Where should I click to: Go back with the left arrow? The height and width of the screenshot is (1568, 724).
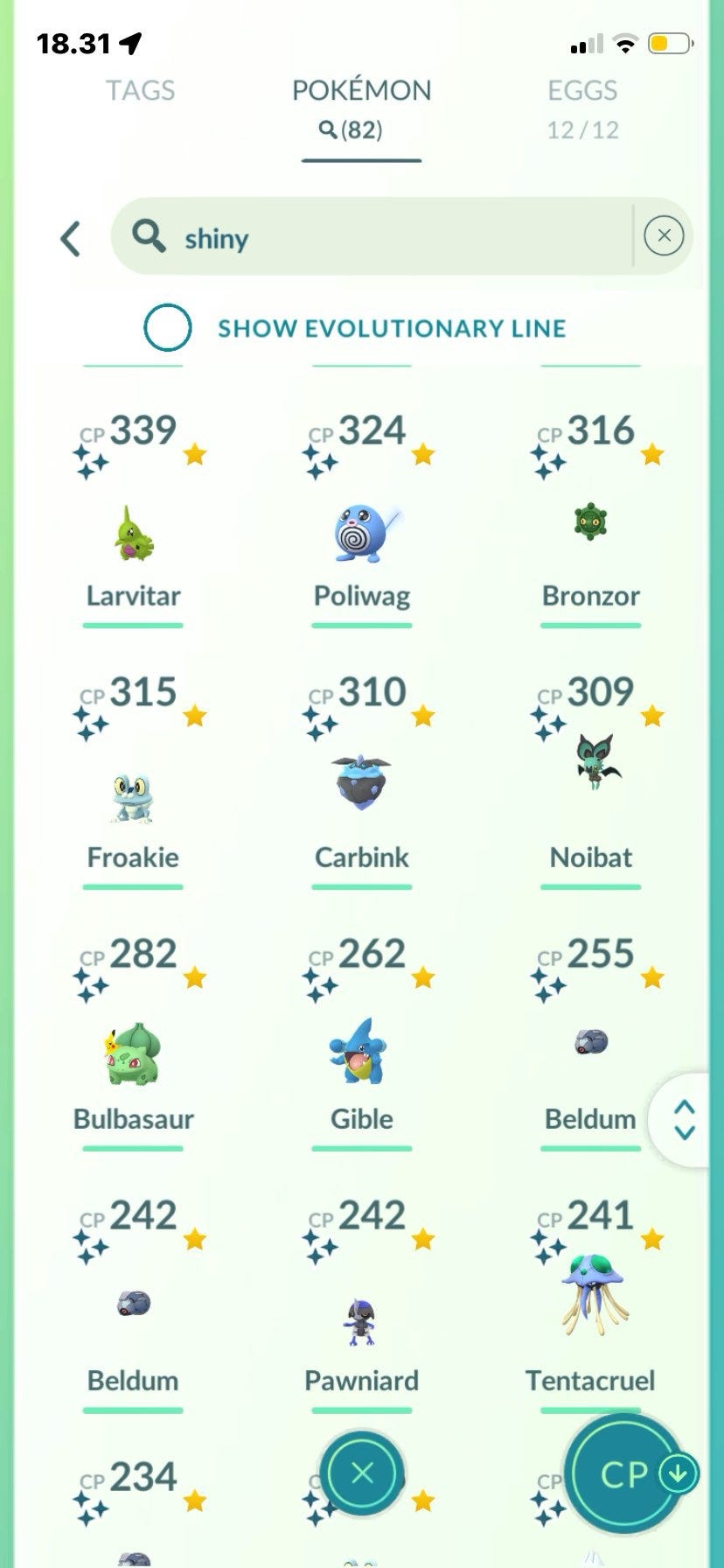(71, 238)
